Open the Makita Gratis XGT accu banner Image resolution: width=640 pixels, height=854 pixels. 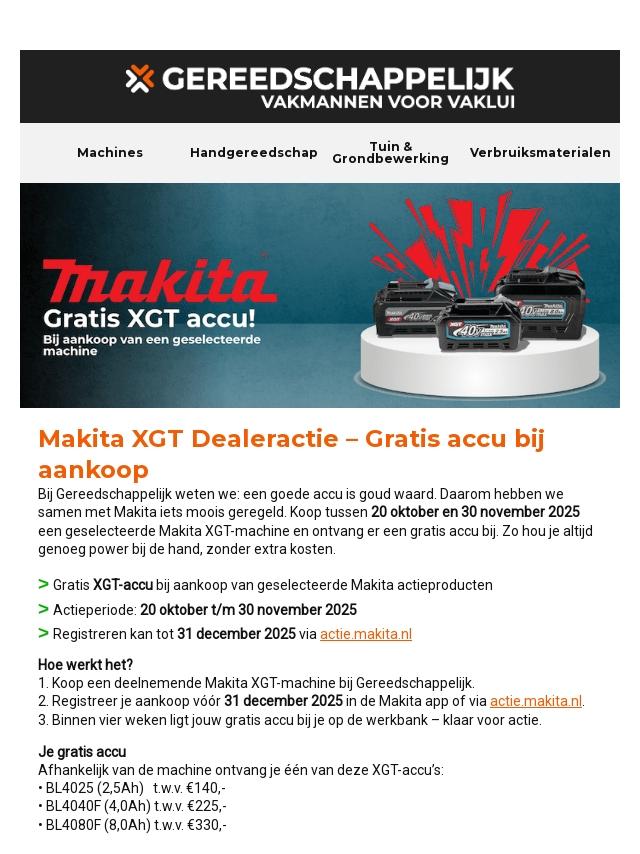[320, 295]
